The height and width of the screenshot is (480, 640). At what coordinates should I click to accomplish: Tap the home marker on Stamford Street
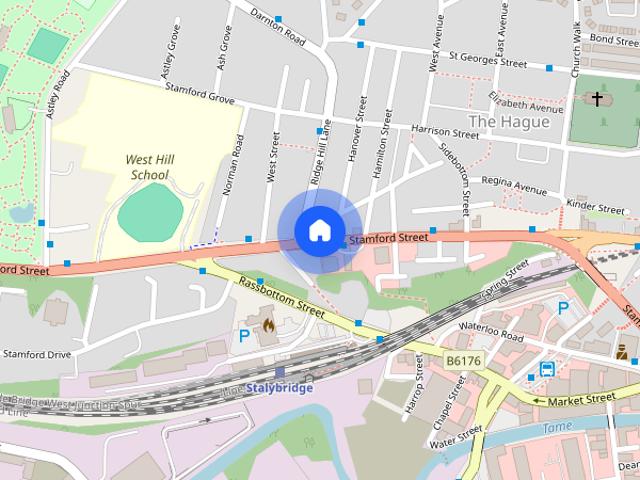point(319,230)
